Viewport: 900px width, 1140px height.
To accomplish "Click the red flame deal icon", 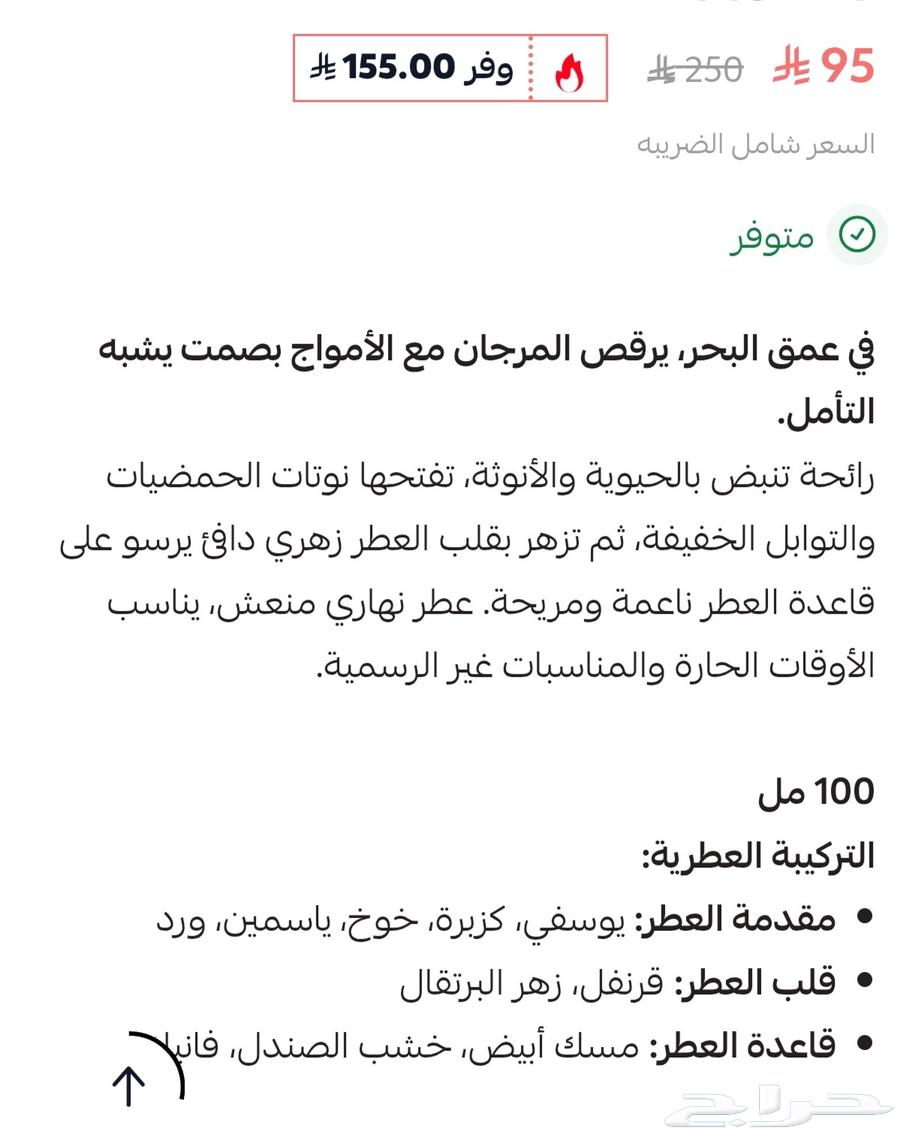I will 570,69.
